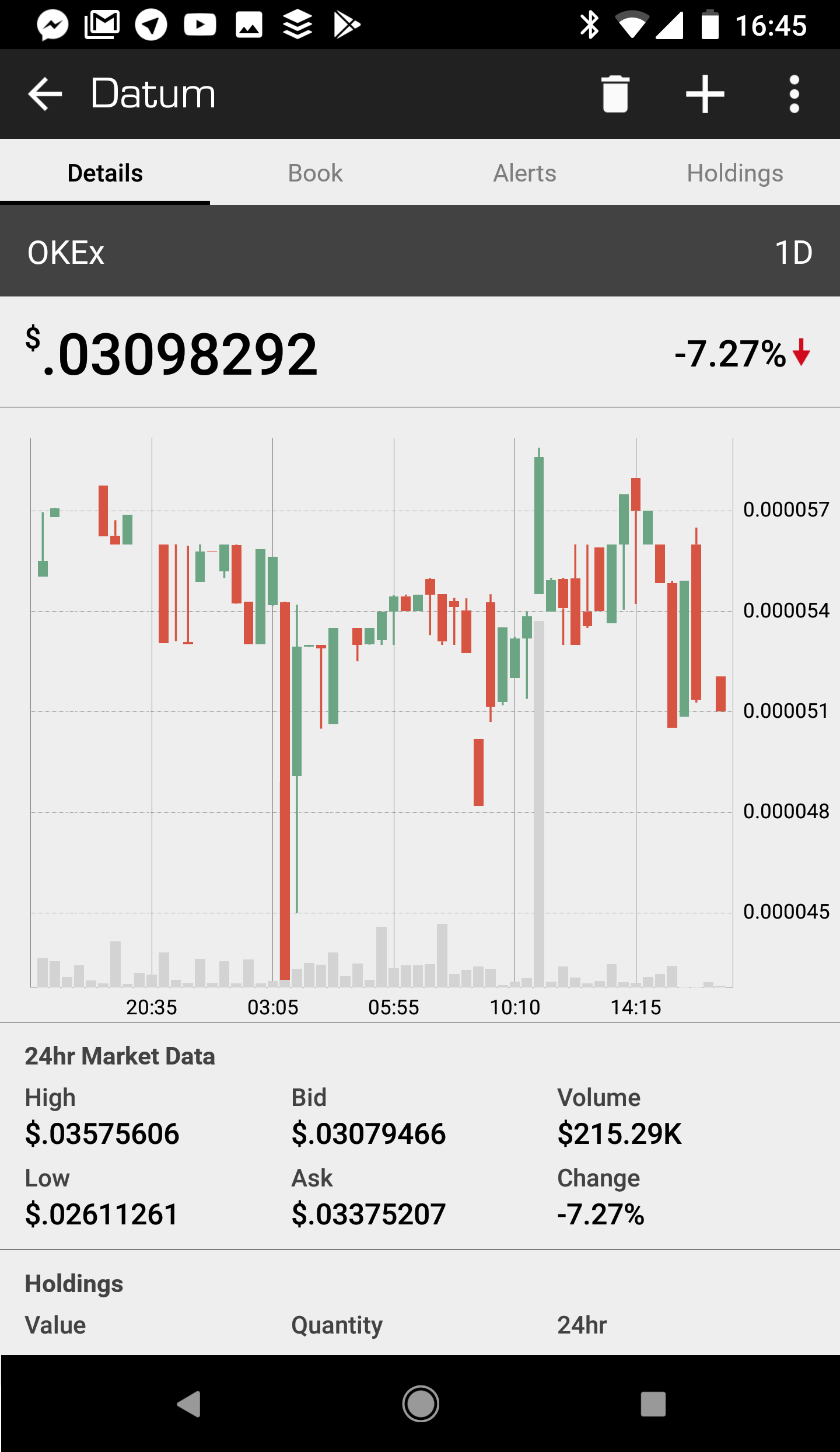Tap the system home button

[x=420, y=1404]
